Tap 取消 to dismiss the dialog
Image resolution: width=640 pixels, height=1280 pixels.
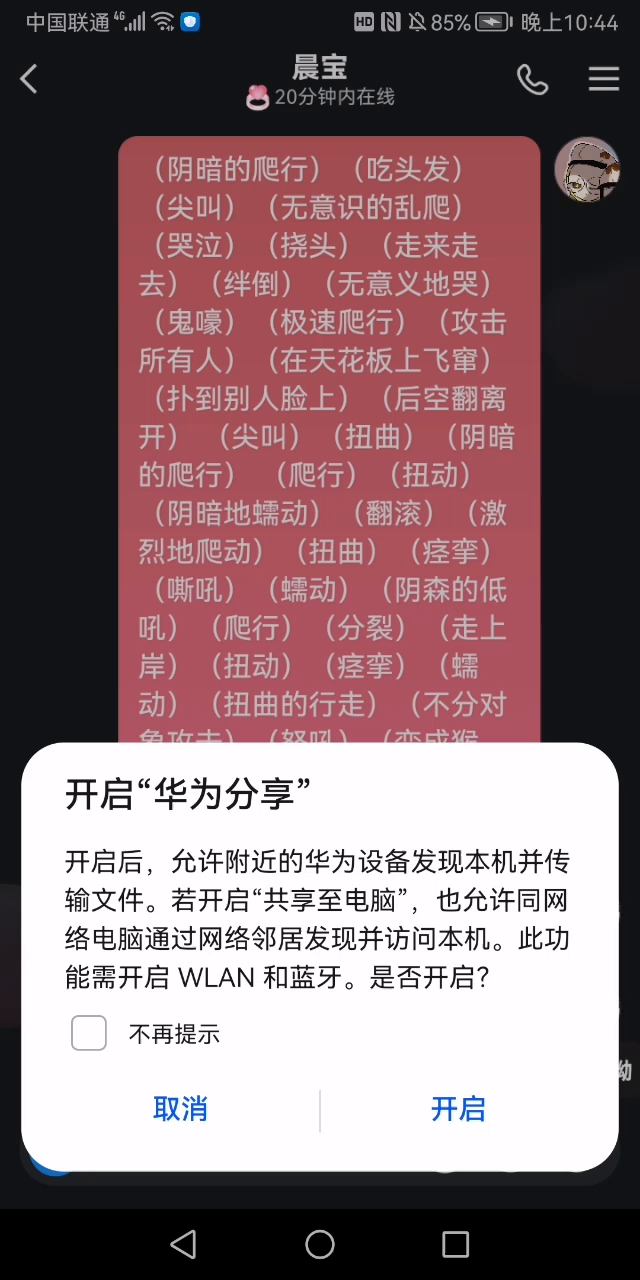pyautogui.click(x=180, y=1109)
